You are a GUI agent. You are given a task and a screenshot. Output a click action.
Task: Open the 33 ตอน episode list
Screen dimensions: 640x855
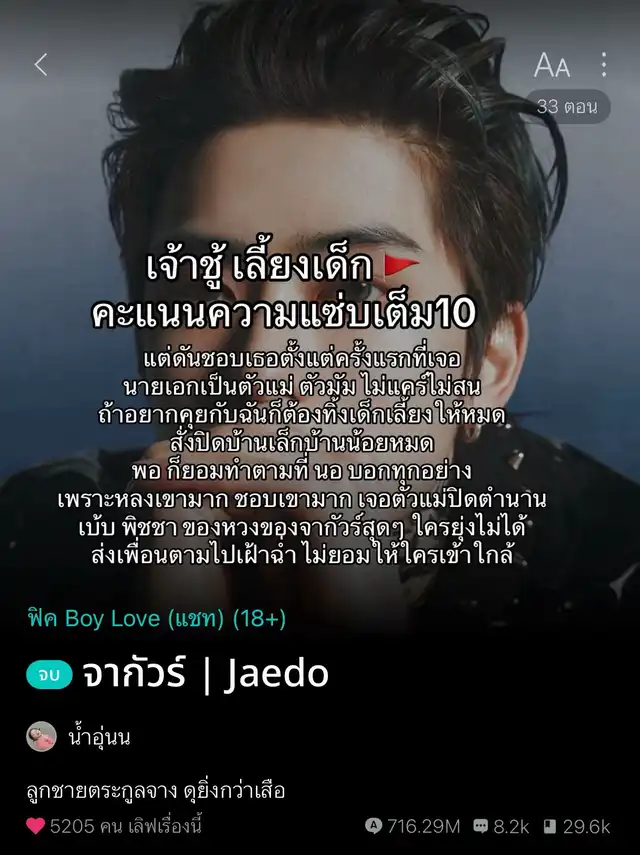[572, 107]
